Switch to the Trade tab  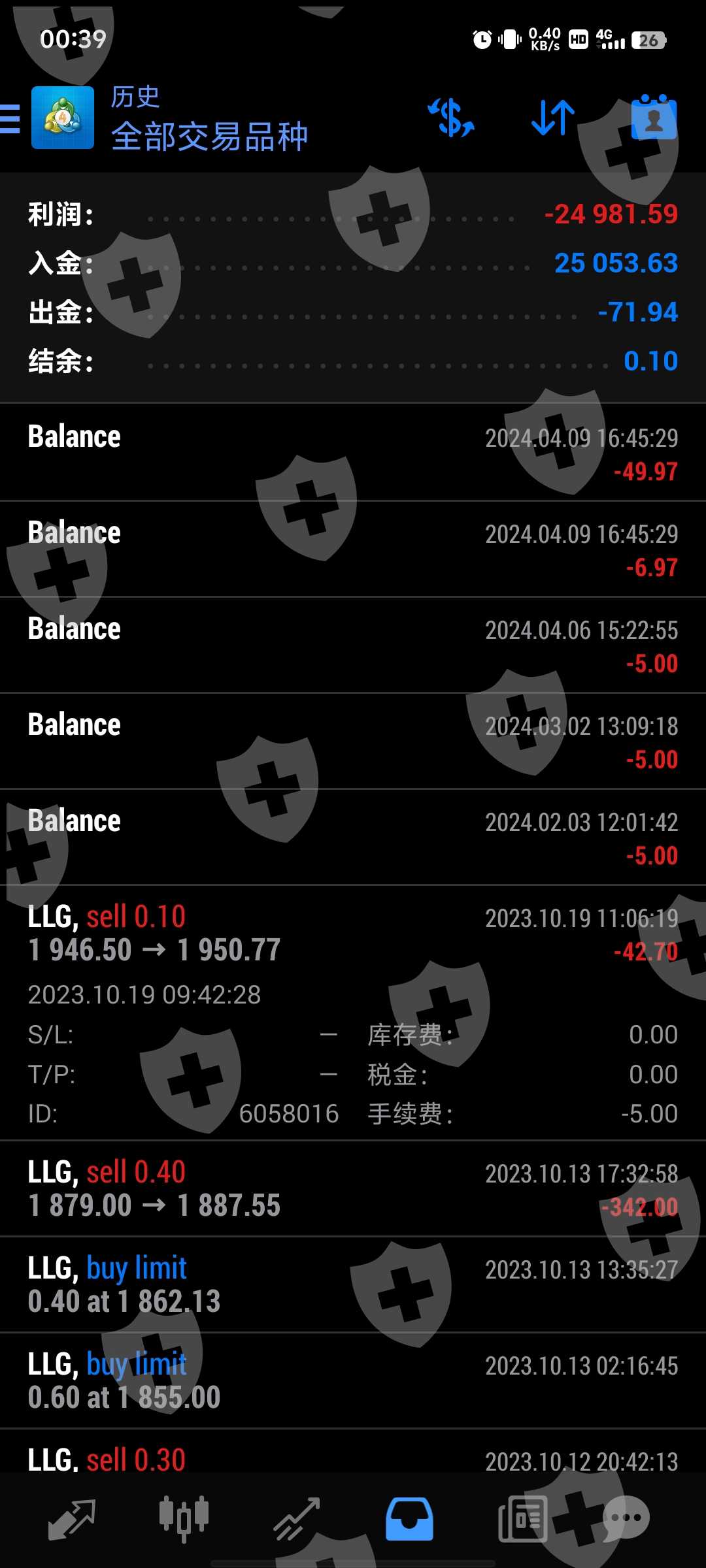pyautogui.click(x=297, y=1518)
